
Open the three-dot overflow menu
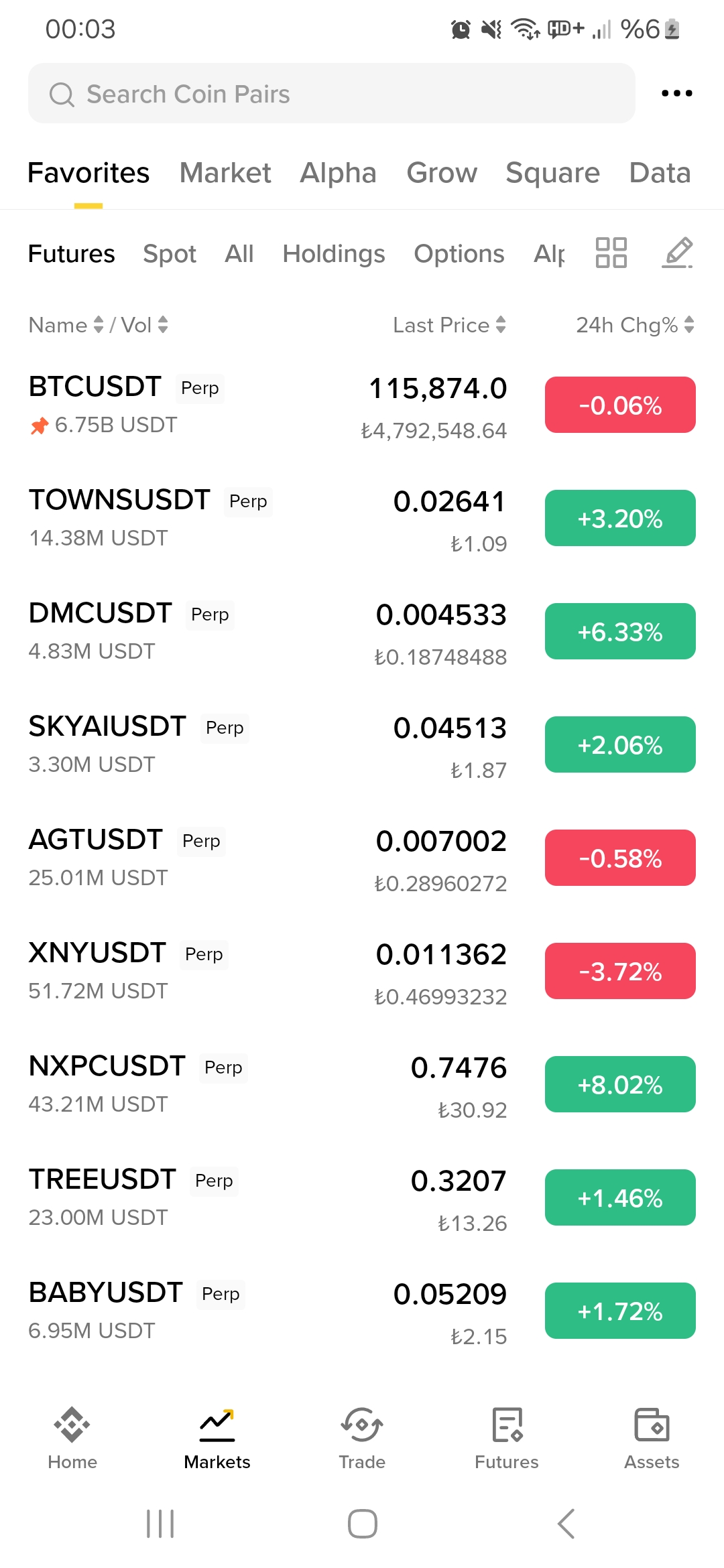click(676, 93)
